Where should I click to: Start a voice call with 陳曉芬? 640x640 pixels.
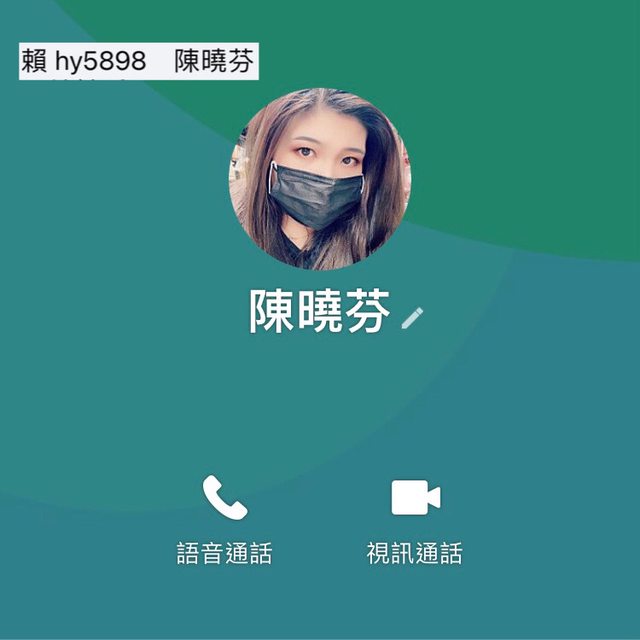click(224, 498)
